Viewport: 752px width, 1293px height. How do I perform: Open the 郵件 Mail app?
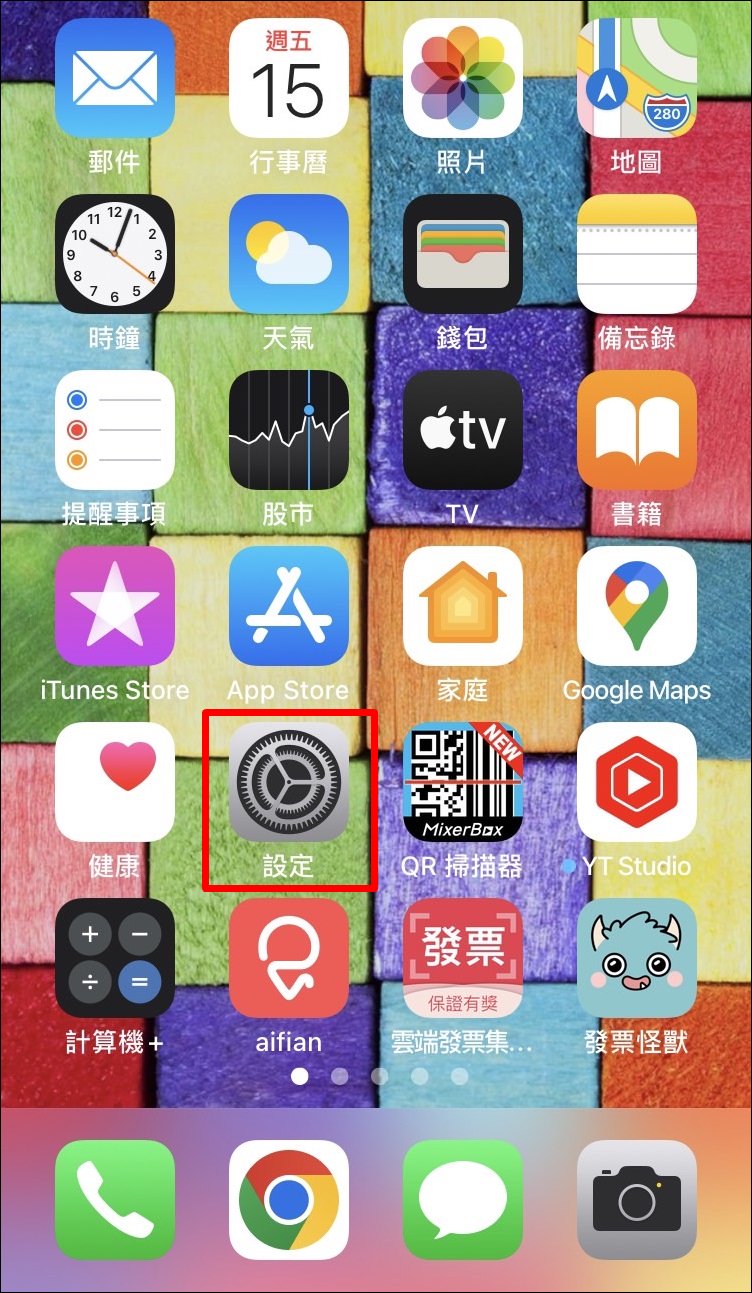click(x=115, y=78)
